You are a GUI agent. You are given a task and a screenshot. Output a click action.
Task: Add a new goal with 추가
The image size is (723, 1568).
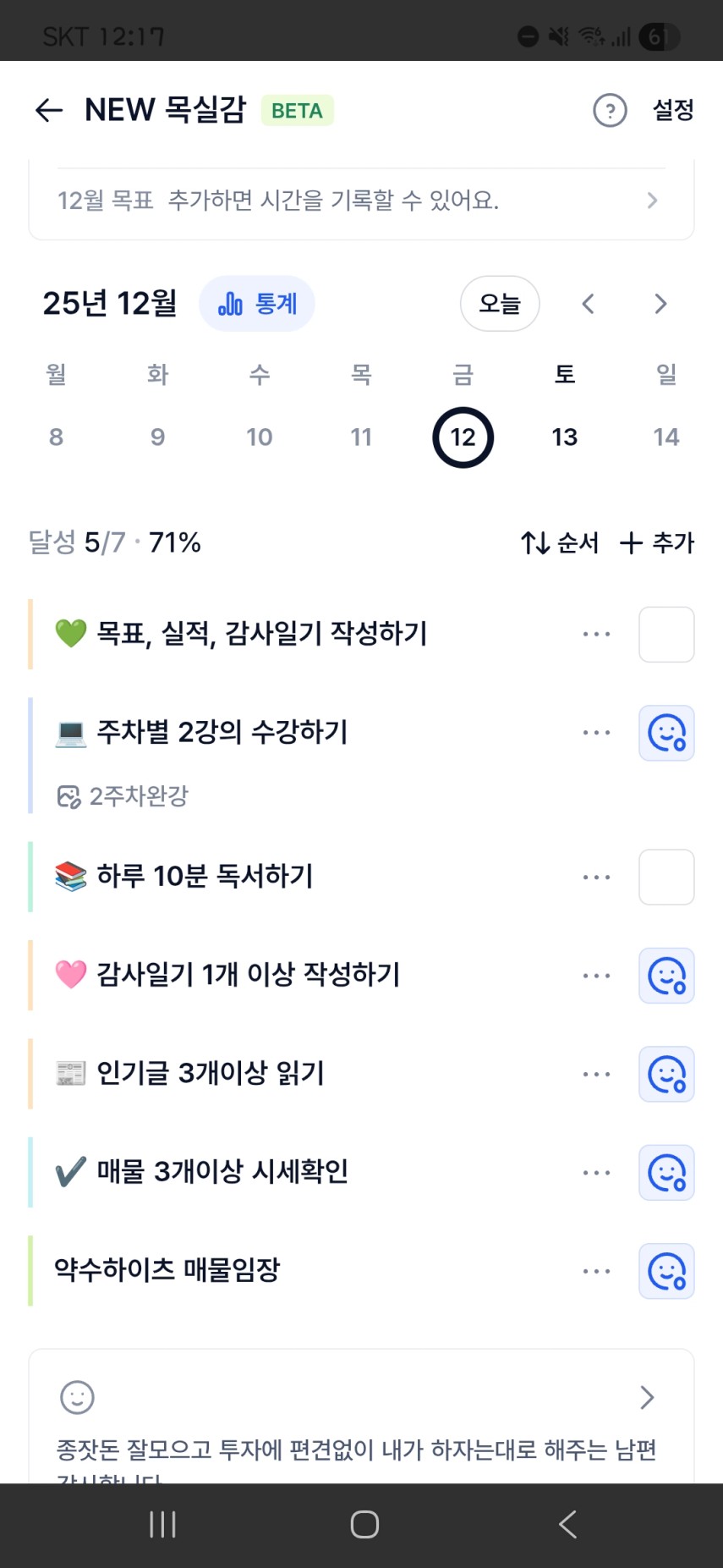coord(657,542)
